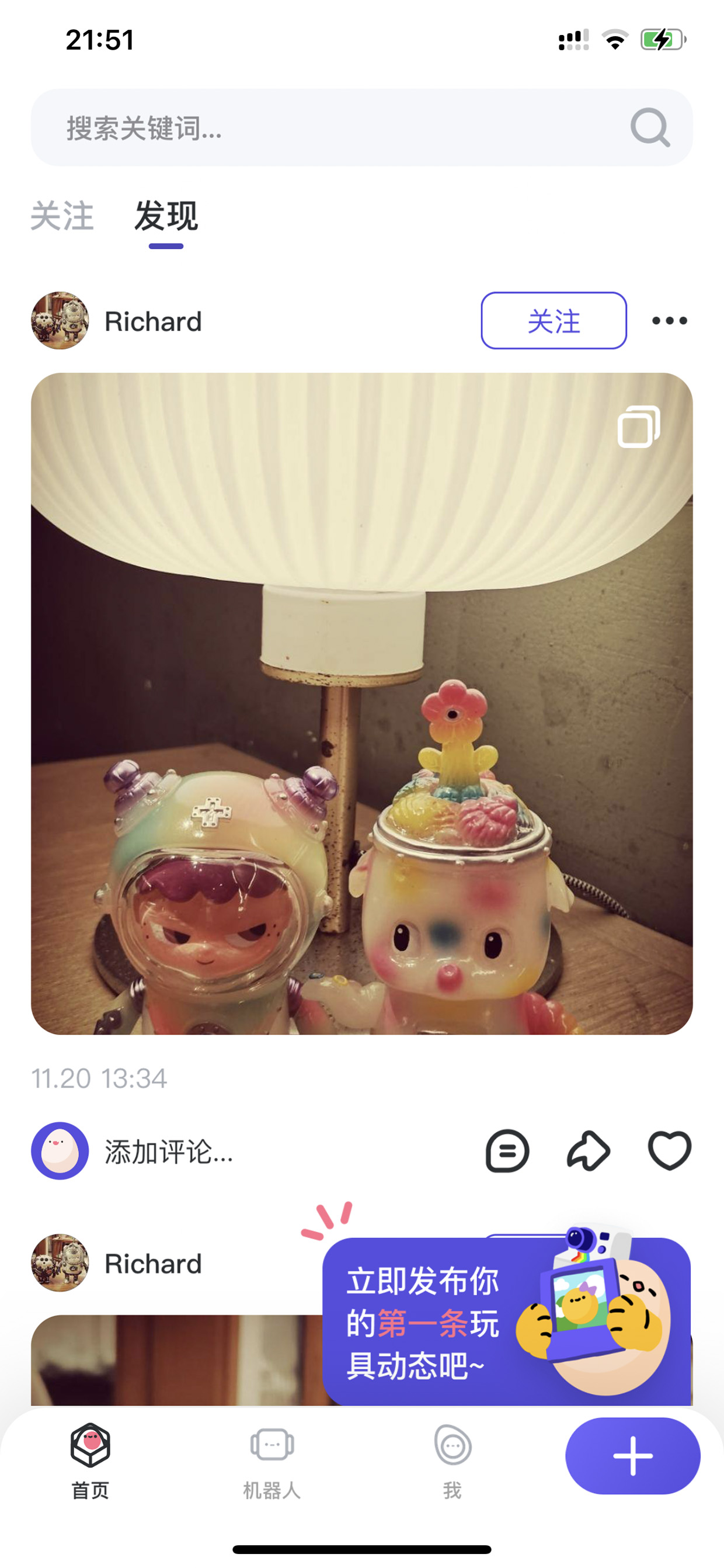Tap the search keywords field
The image size is (724, 1568).
click(361, 128)
